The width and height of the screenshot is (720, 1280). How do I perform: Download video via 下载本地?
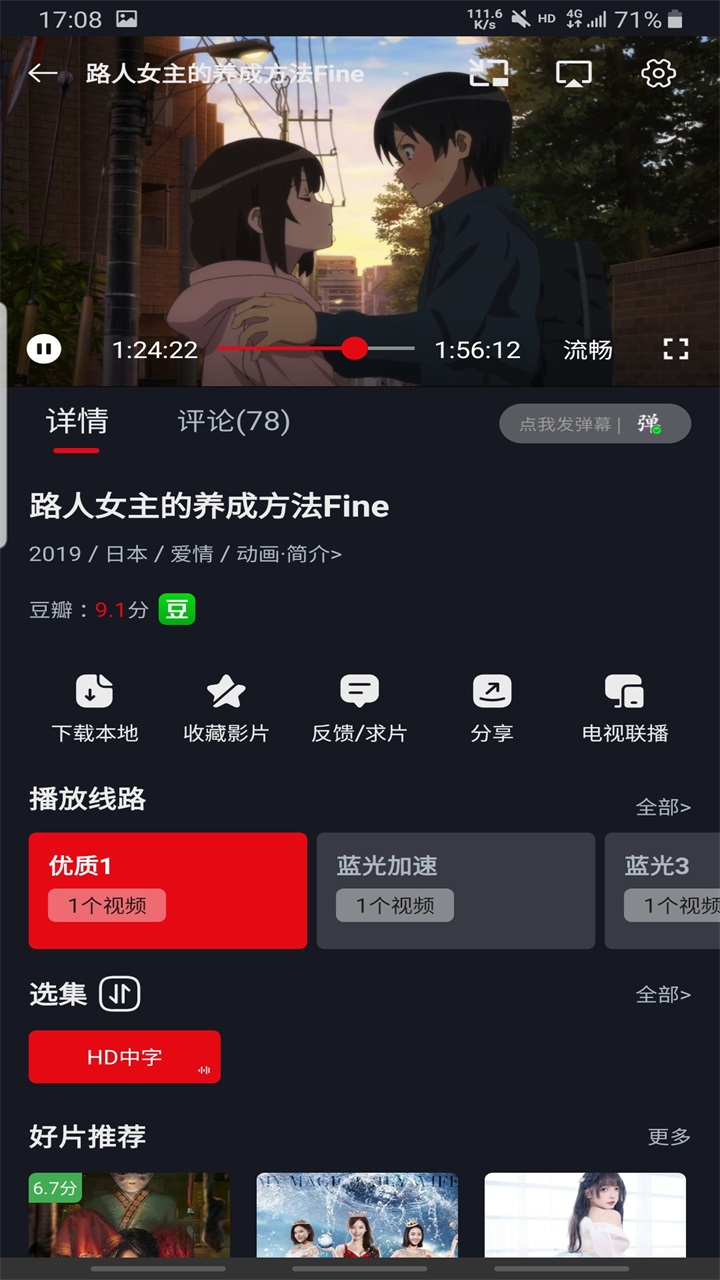coord(94,707)
